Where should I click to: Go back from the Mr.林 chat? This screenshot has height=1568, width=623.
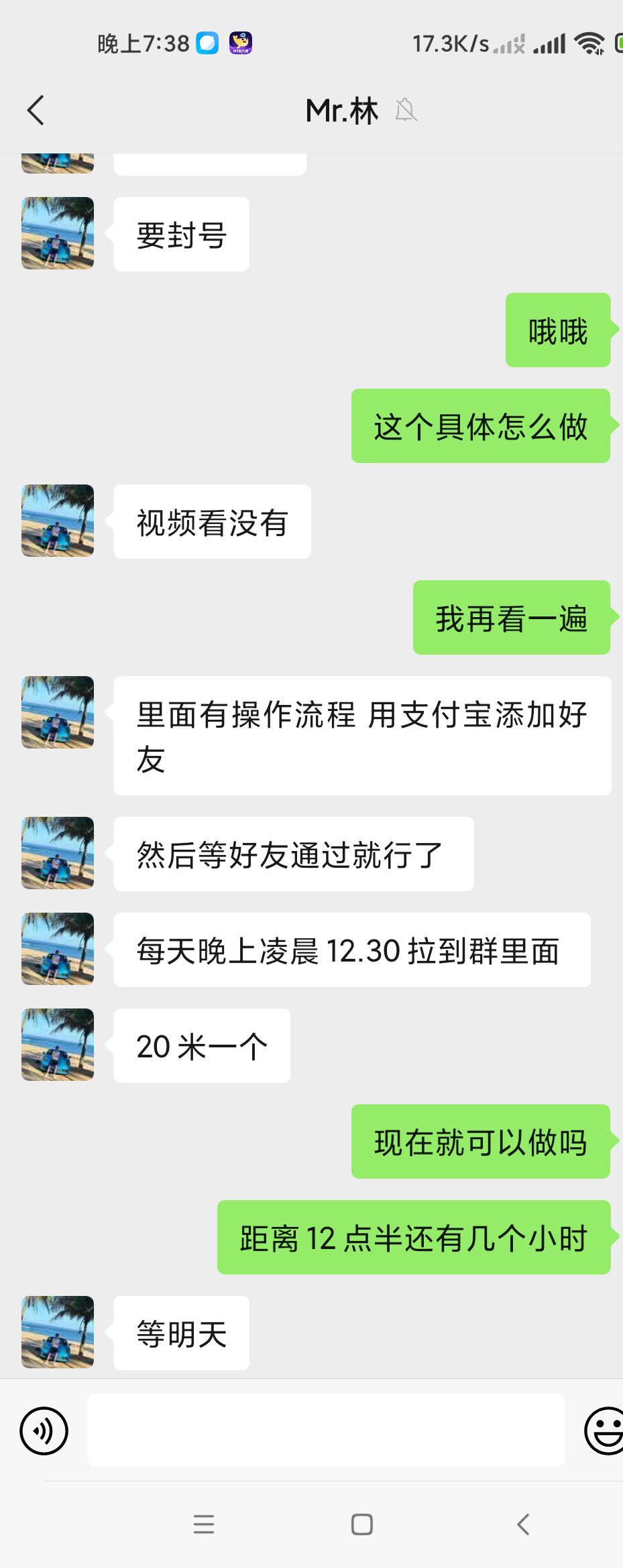[36, 111]
